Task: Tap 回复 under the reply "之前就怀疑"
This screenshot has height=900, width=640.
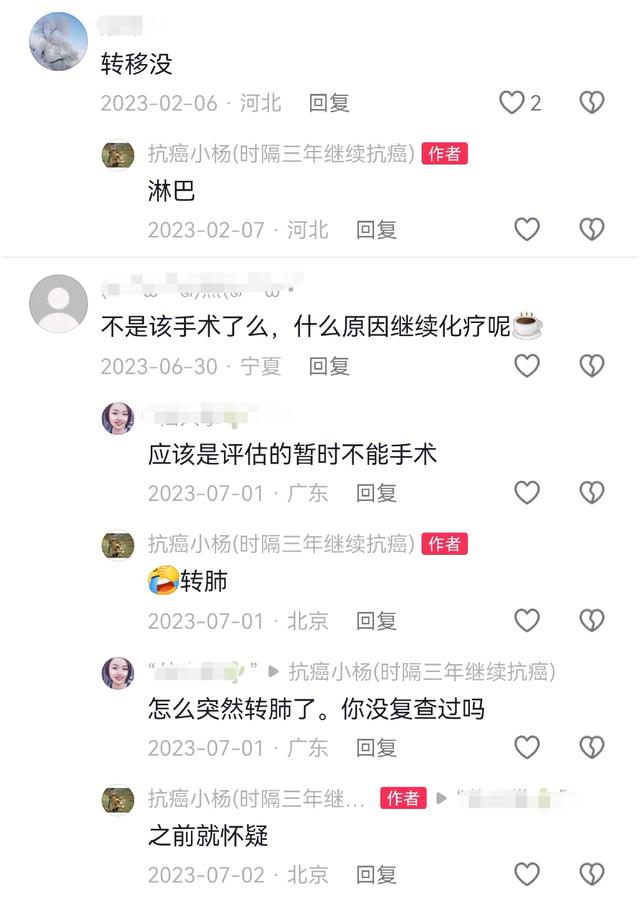Action: (x=376, y=874)
